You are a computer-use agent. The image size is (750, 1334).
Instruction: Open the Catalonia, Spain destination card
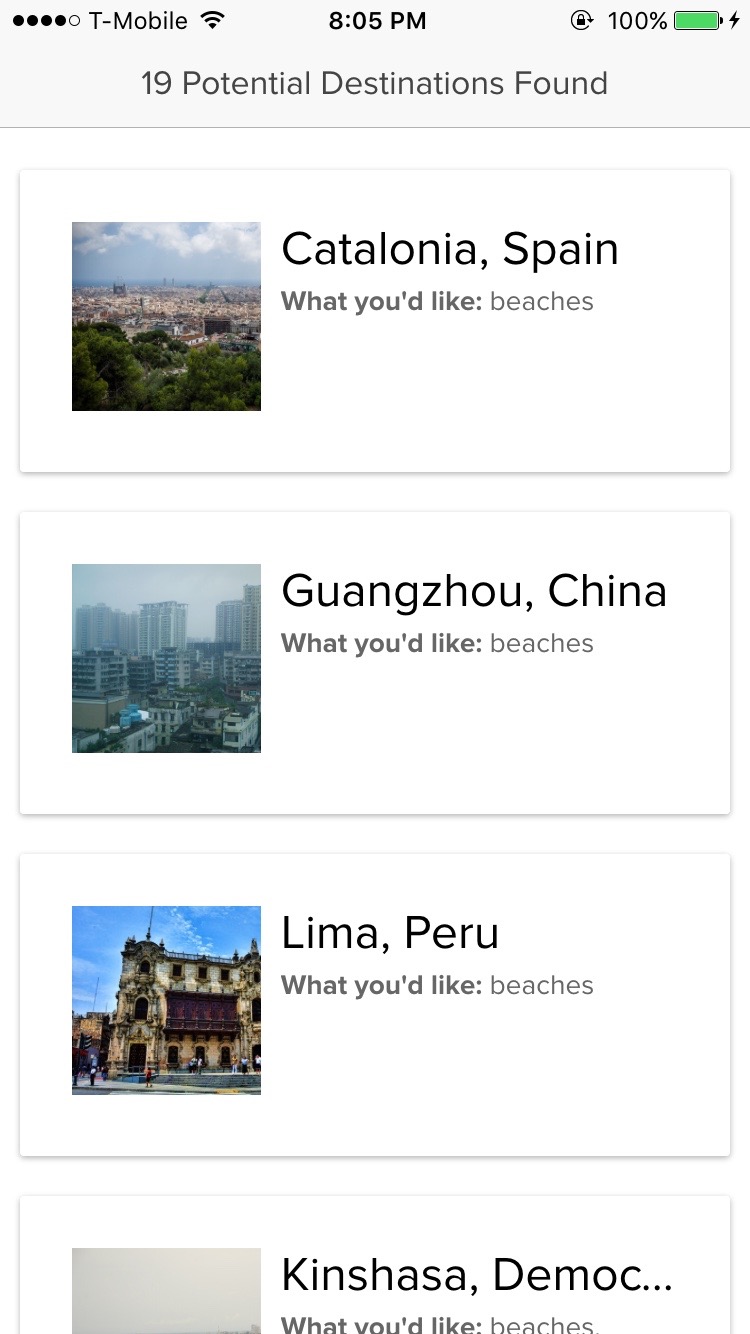(375, 320)
